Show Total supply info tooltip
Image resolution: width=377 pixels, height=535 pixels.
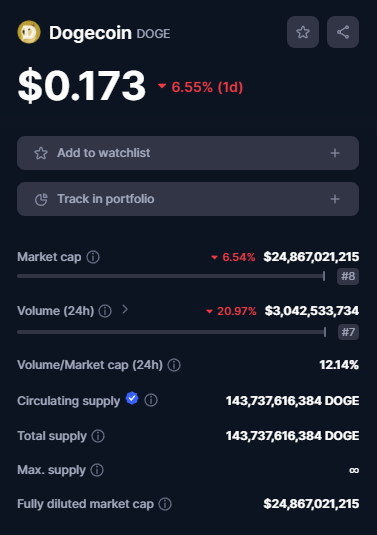pos(98,436)
